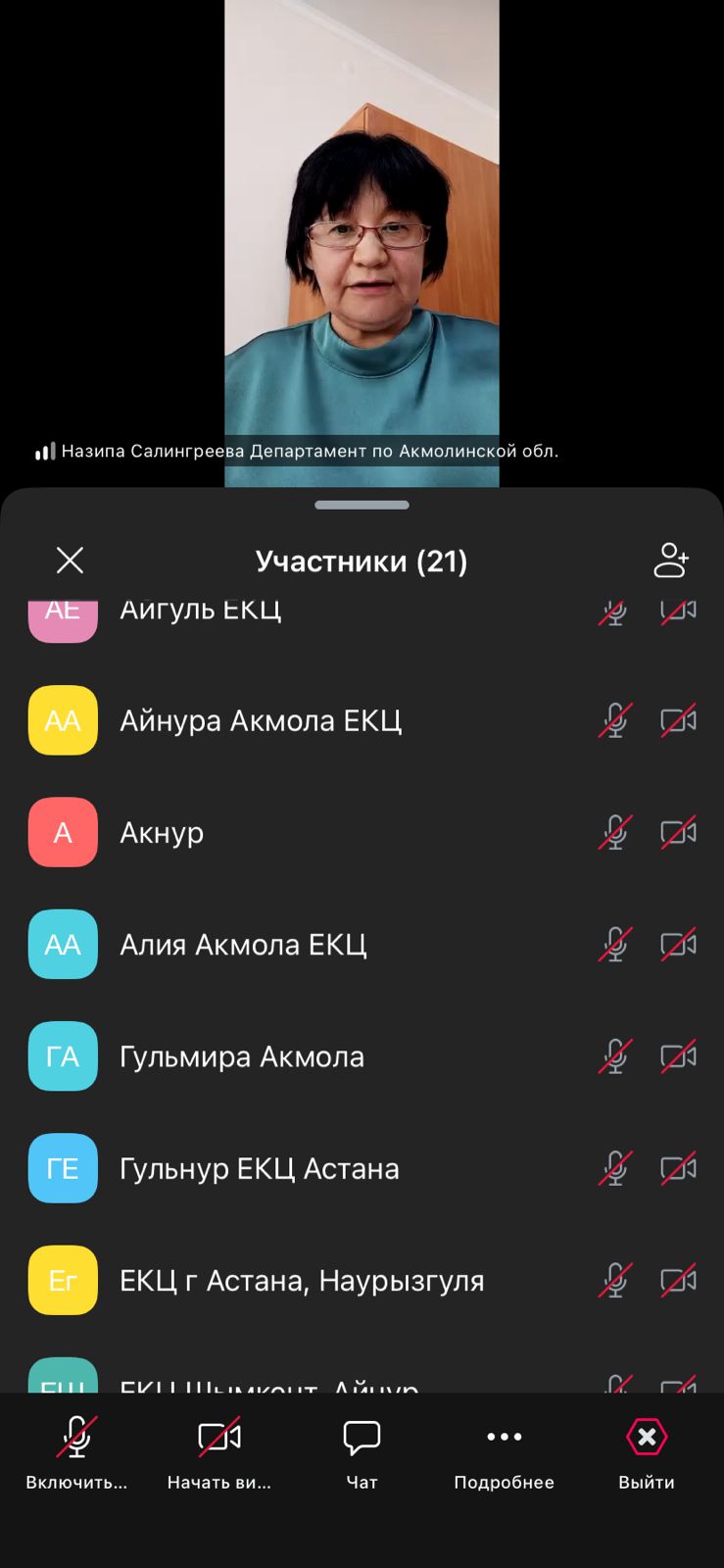The width and height of the screenshot is (724, 1568).
Task: Click the Выйти label to leave meeting
Action: coord(646,1483)
